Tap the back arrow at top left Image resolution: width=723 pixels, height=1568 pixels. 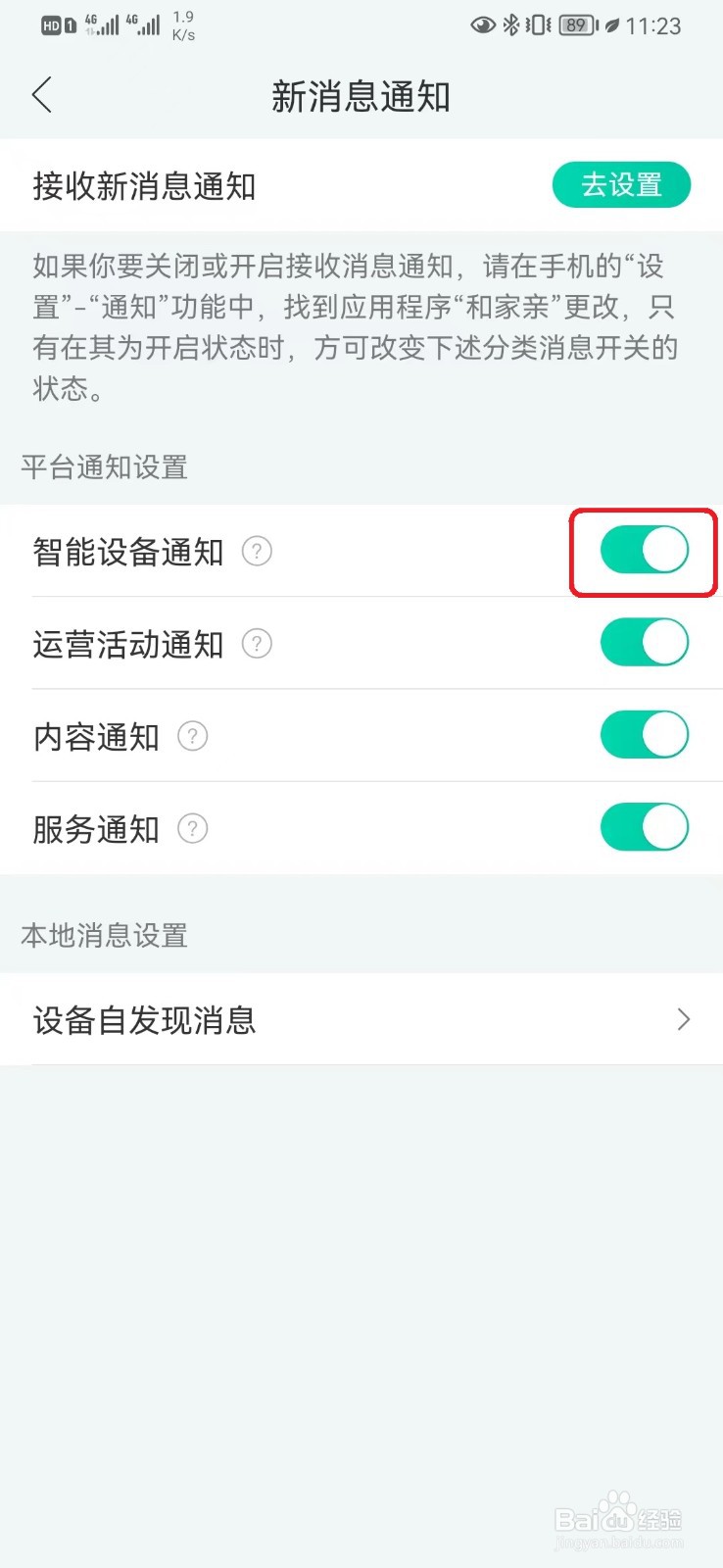point(41,95)
